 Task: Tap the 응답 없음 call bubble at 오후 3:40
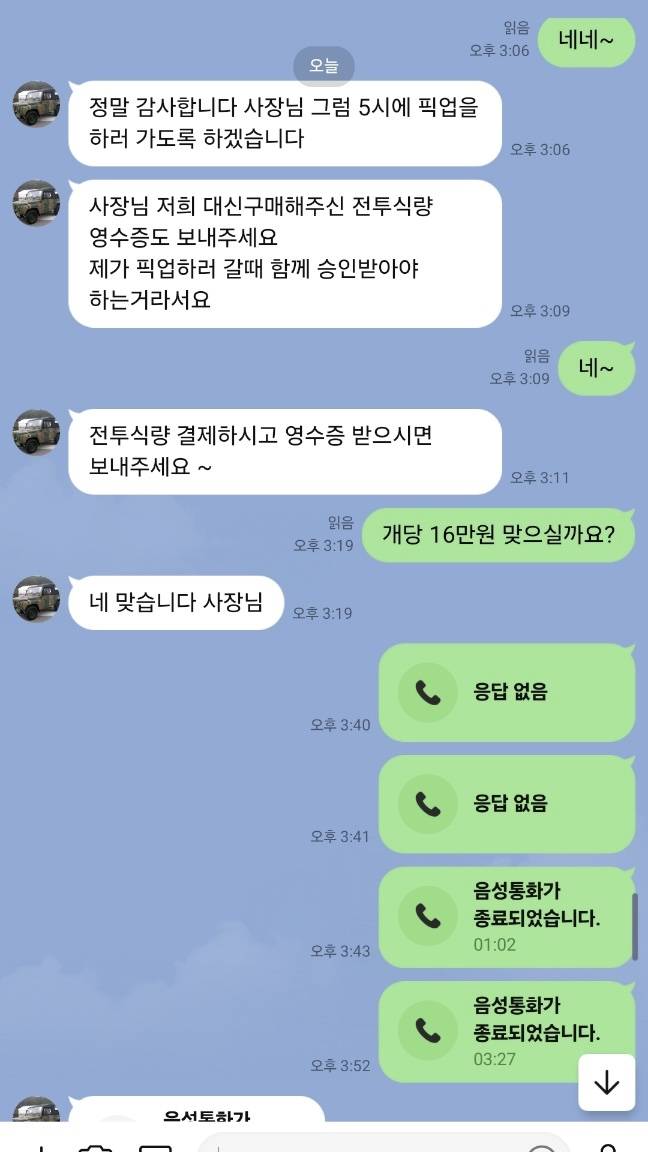(507, 692)
